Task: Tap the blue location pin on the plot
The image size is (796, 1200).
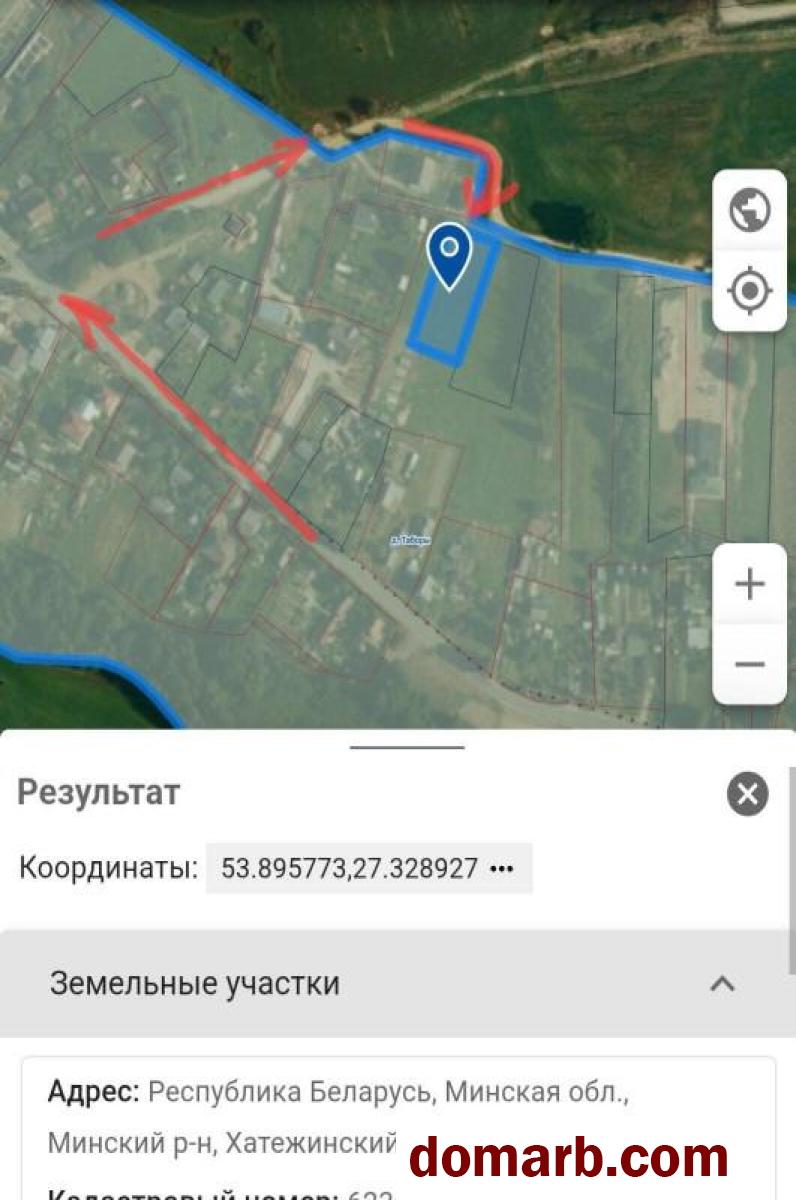Action: [x=450, y=254]
